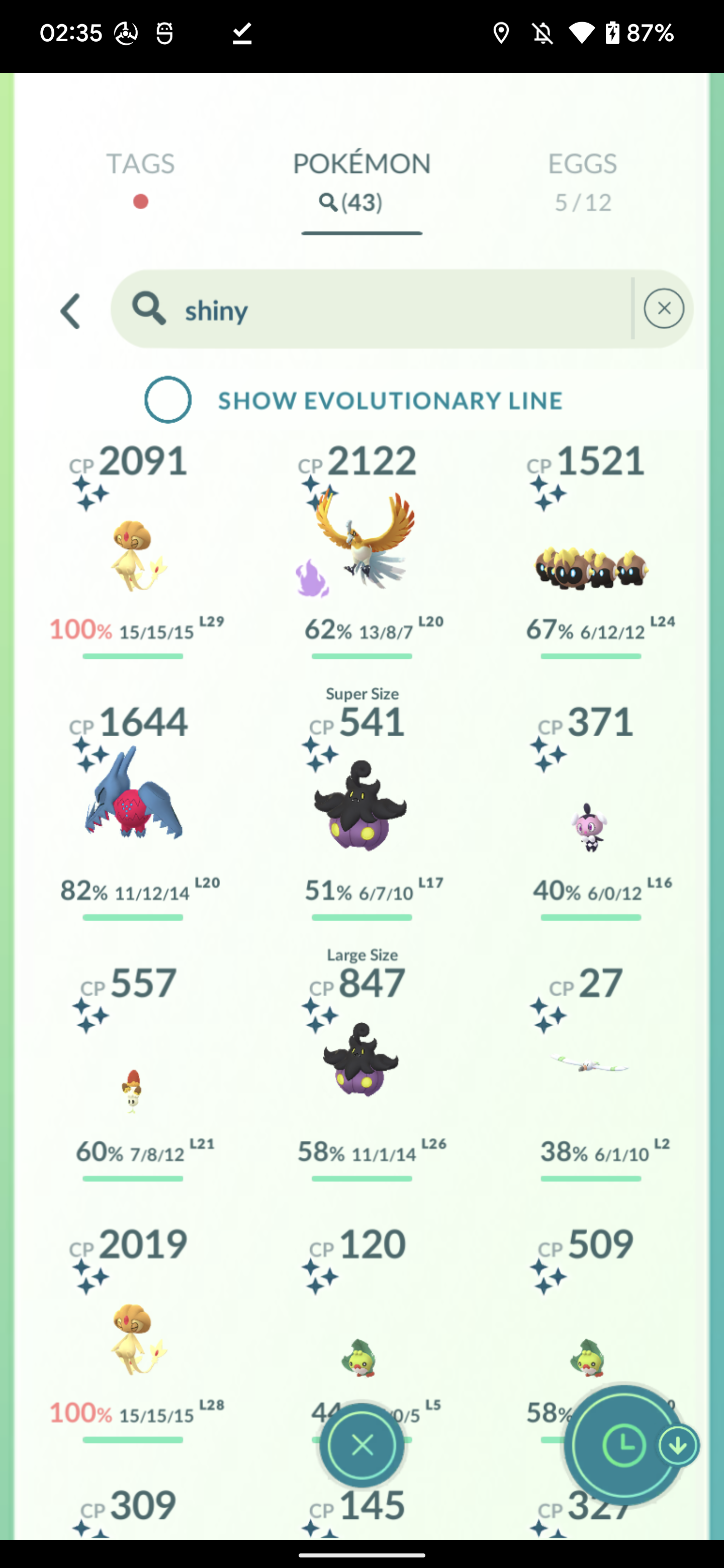Close the Pokémon storage screen
The height and width of the screenshot is (1568, 724).
(363, 1445)
